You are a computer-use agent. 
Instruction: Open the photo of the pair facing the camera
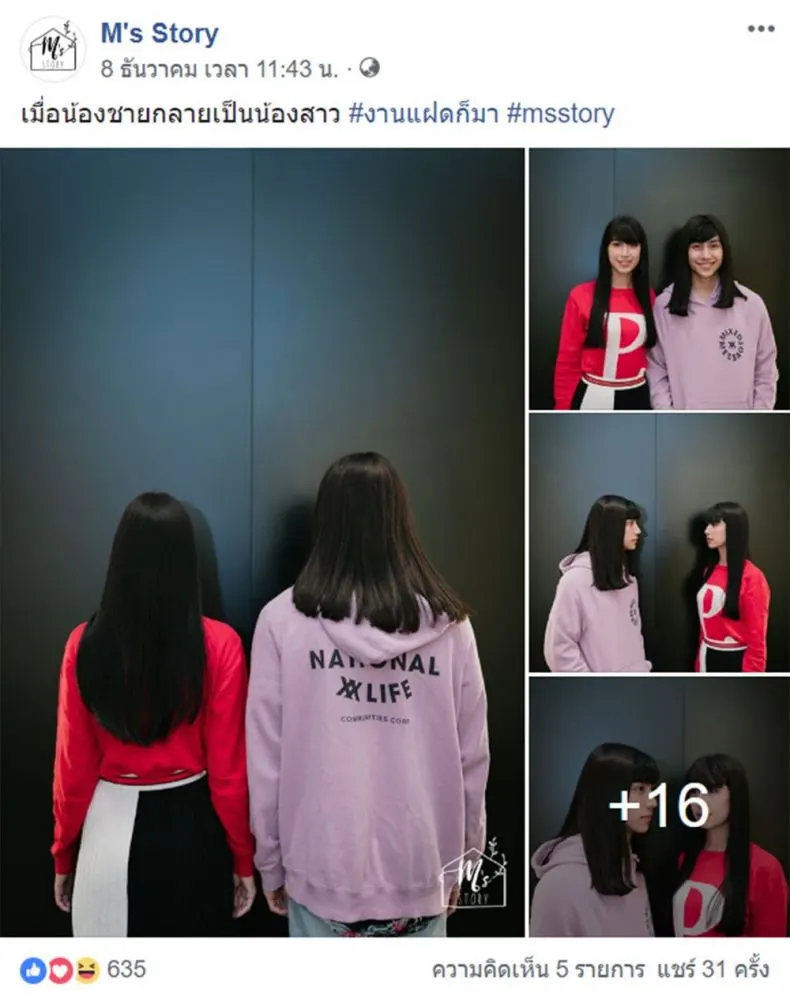pyautogui.click(x=659, y=279)
